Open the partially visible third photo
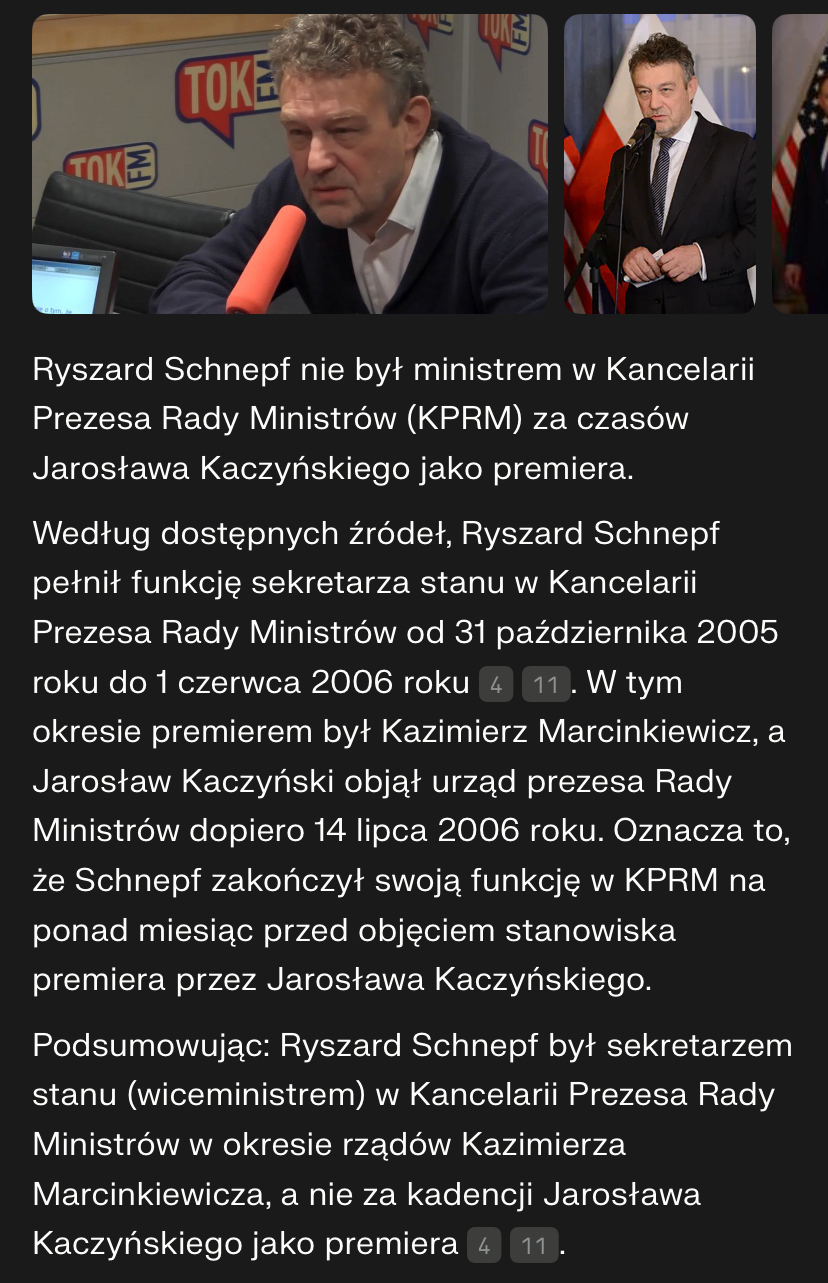This screenshot has width=828, height=1283. click(x=802, y=164)
